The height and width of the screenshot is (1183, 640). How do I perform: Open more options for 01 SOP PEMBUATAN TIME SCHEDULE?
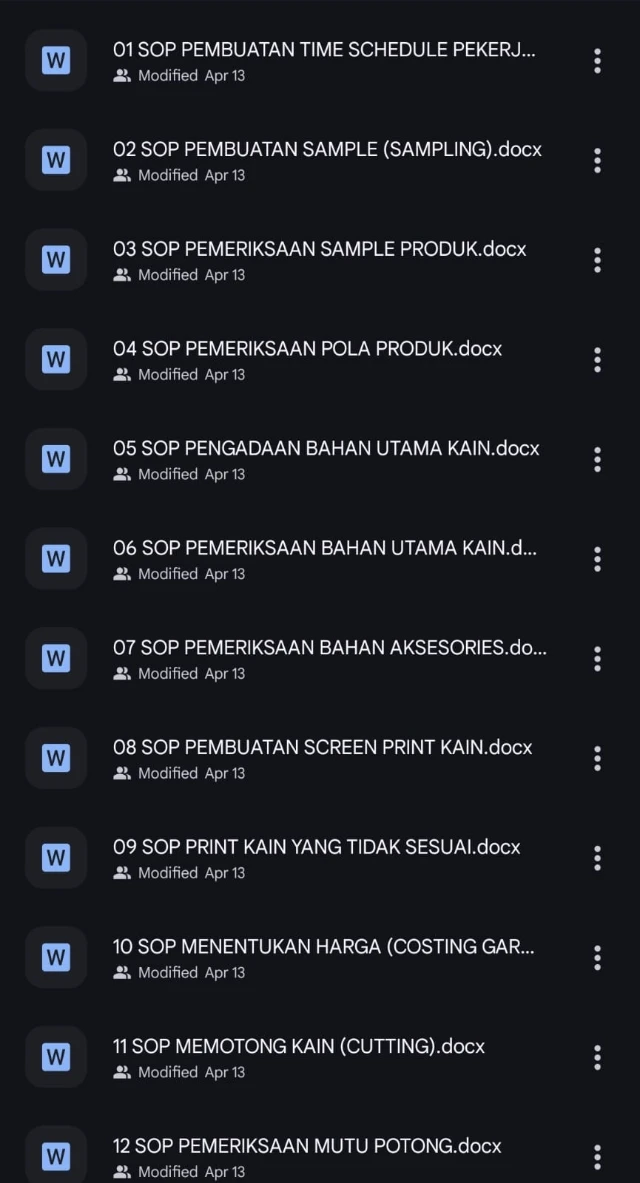point(597,61)
